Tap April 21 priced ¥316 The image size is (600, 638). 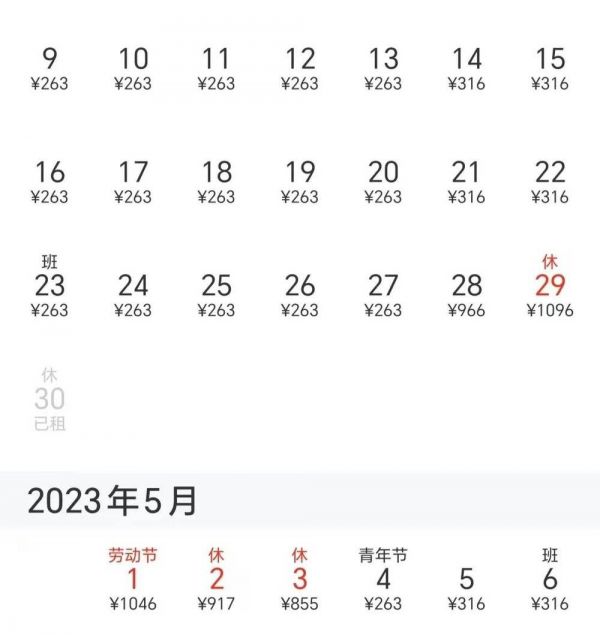coord(467,181)
